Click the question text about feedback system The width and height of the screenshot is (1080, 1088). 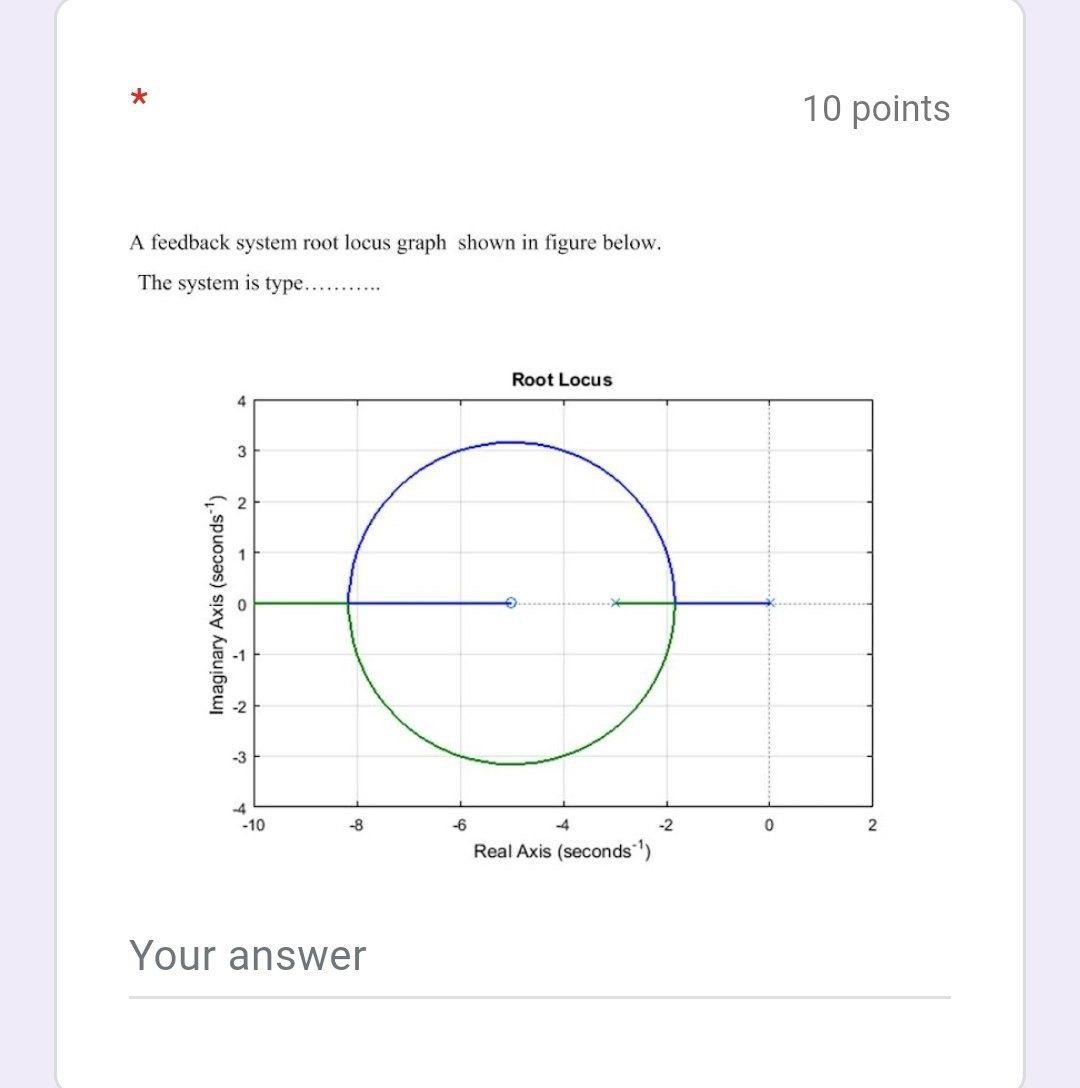[x=395, y=241]
